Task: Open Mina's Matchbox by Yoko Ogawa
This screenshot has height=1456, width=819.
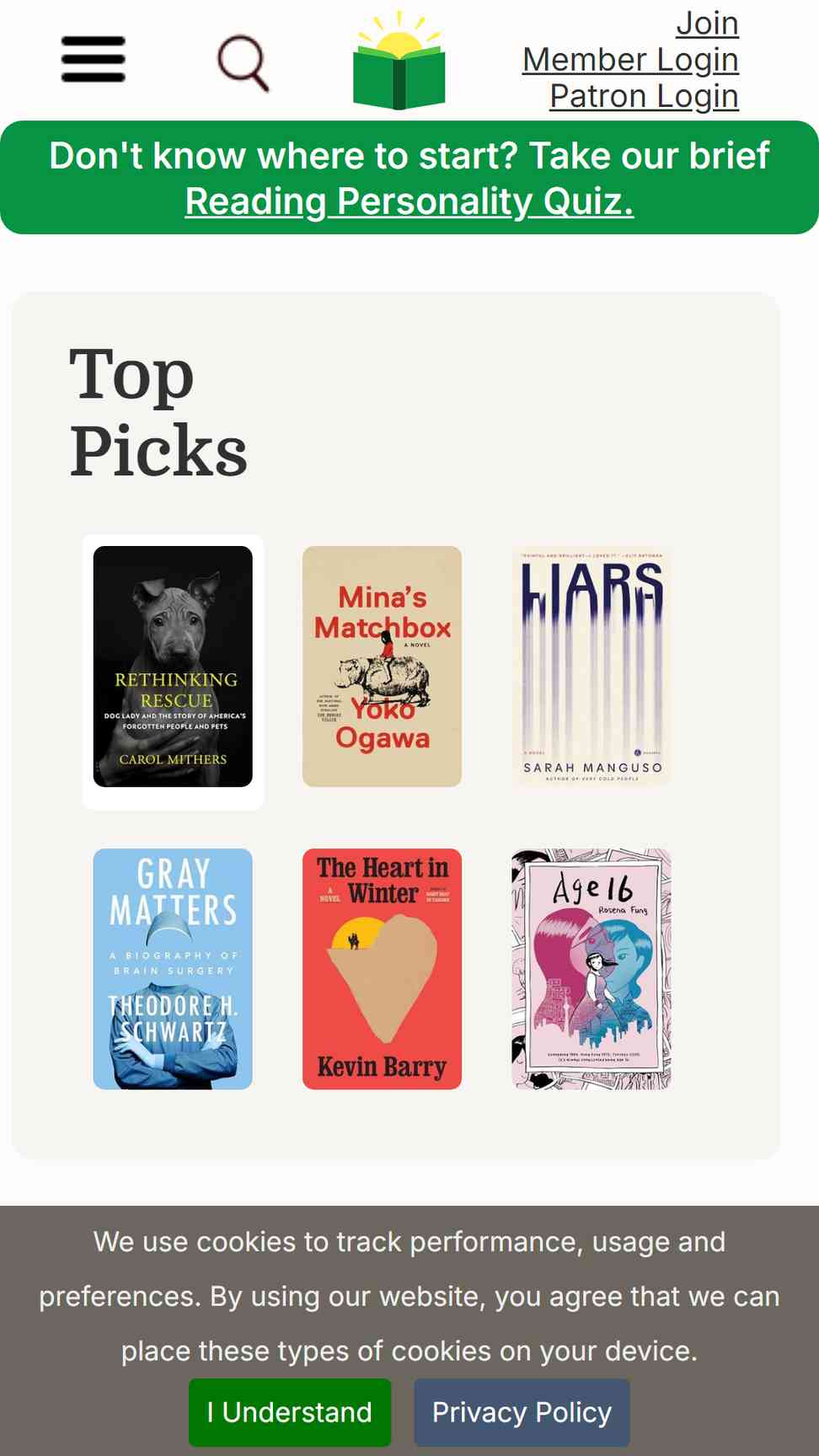Action: pos(382,666)
